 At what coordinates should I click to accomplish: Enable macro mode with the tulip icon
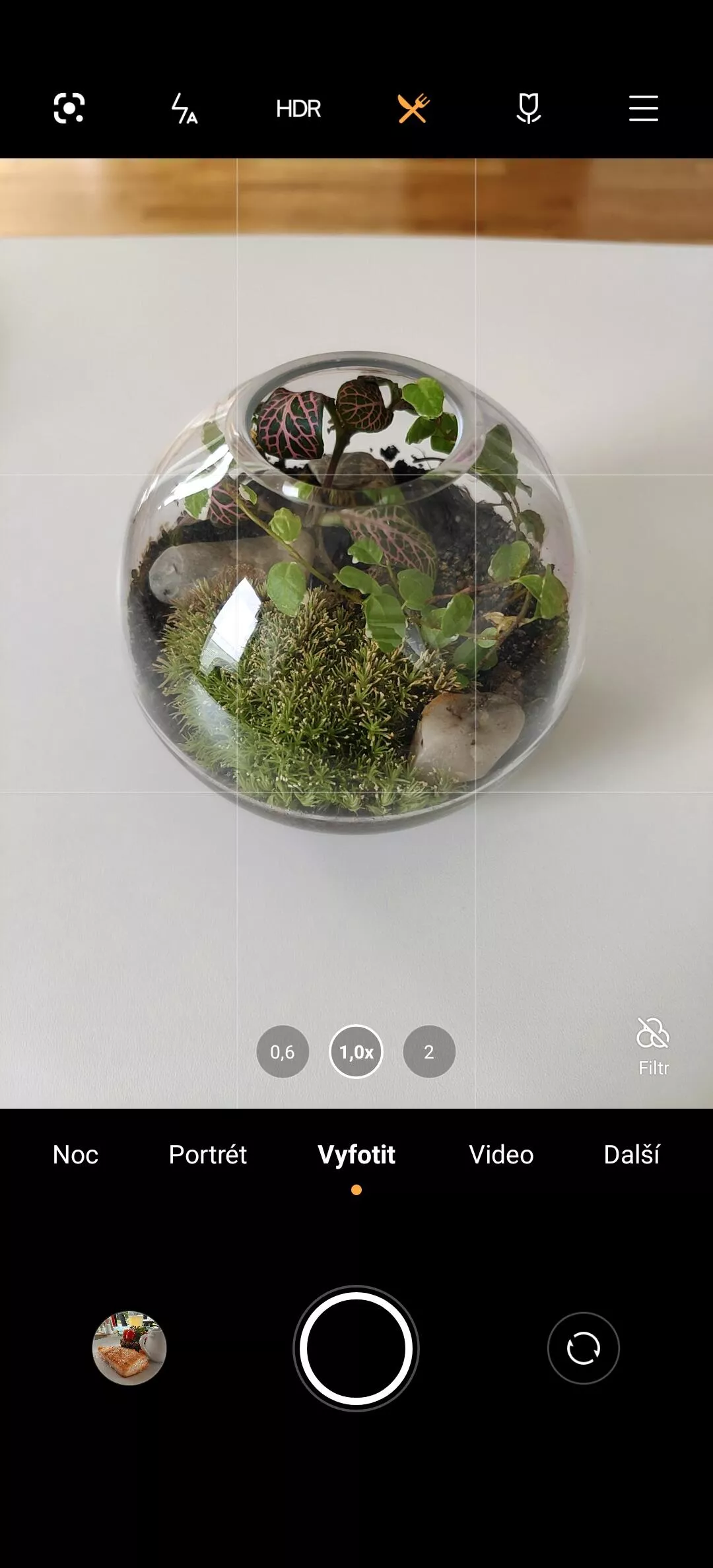pyautogui.click(x=529, y=108)
